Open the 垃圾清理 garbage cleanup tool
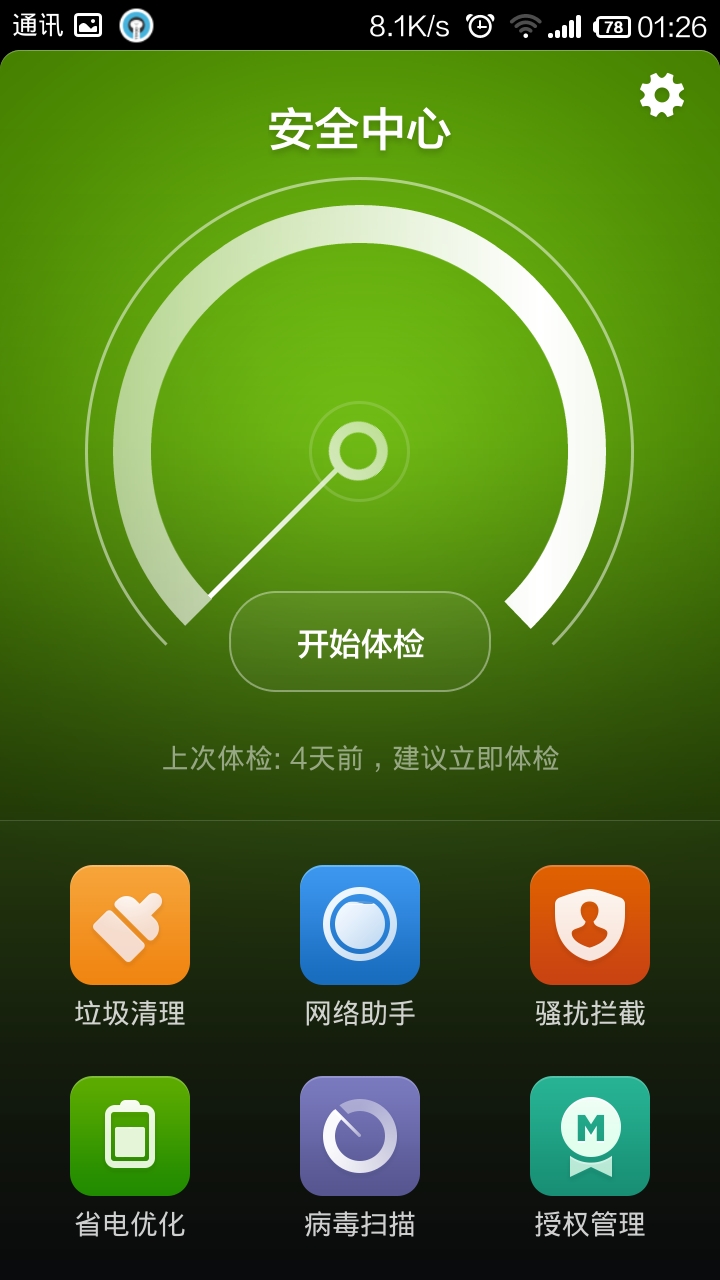The width and height of the screenshot is (720, 1280). coord(129,925)
